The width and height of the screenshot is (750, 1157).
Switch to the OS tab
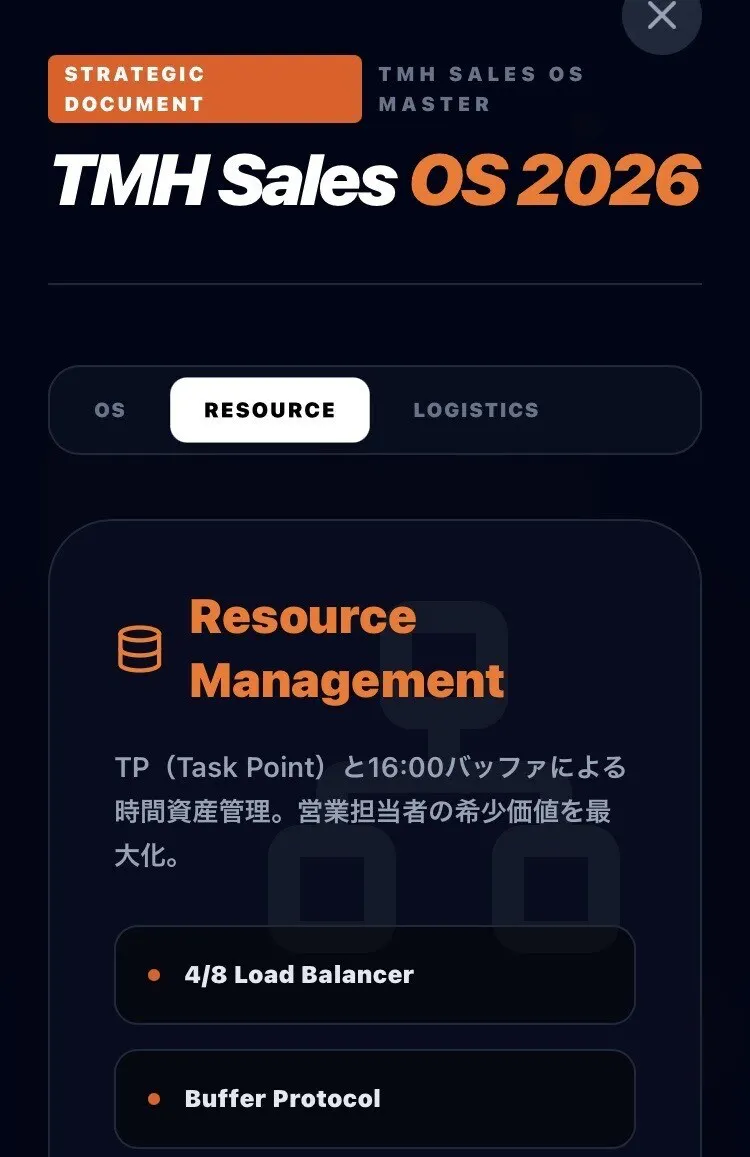[x=110, y=410]
